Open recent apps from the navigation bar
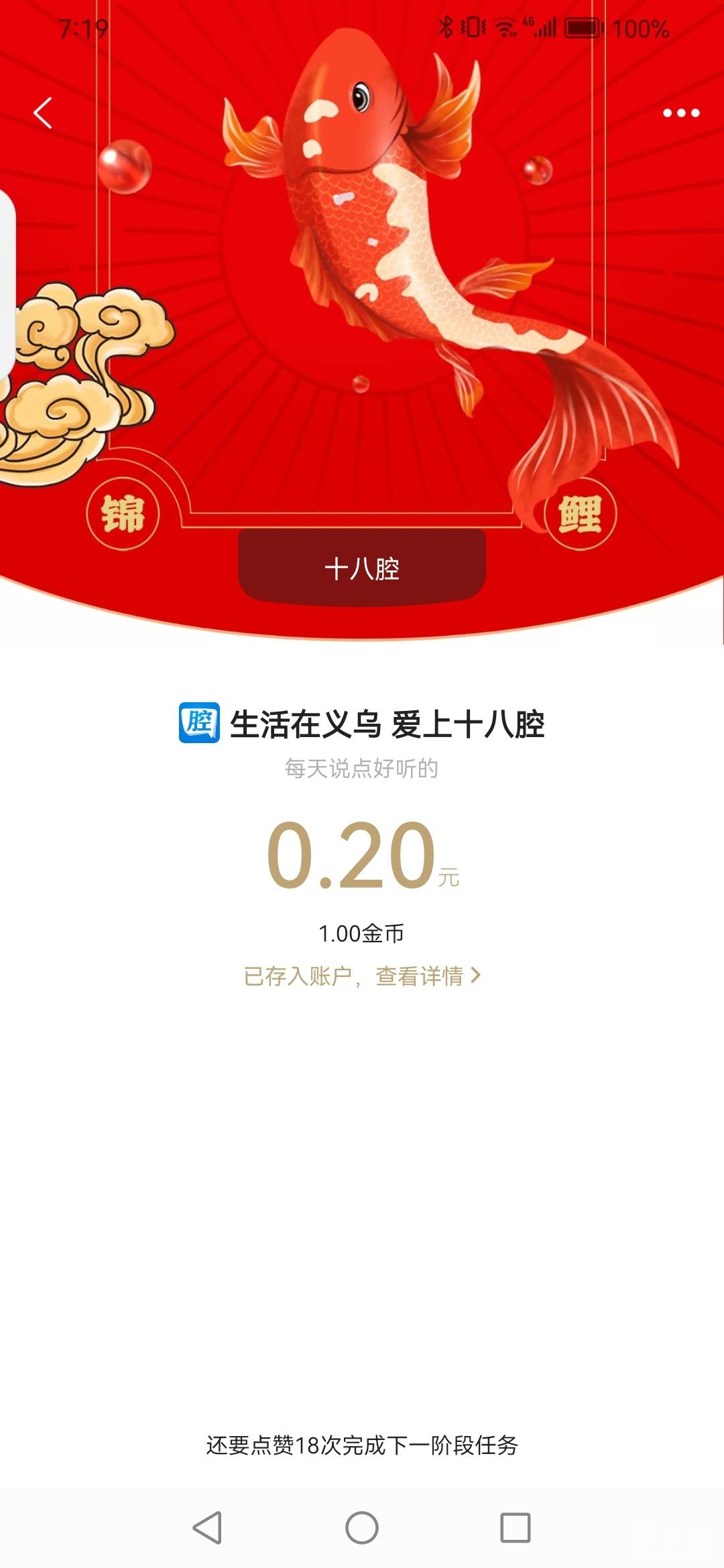 tap(516, 1528)
